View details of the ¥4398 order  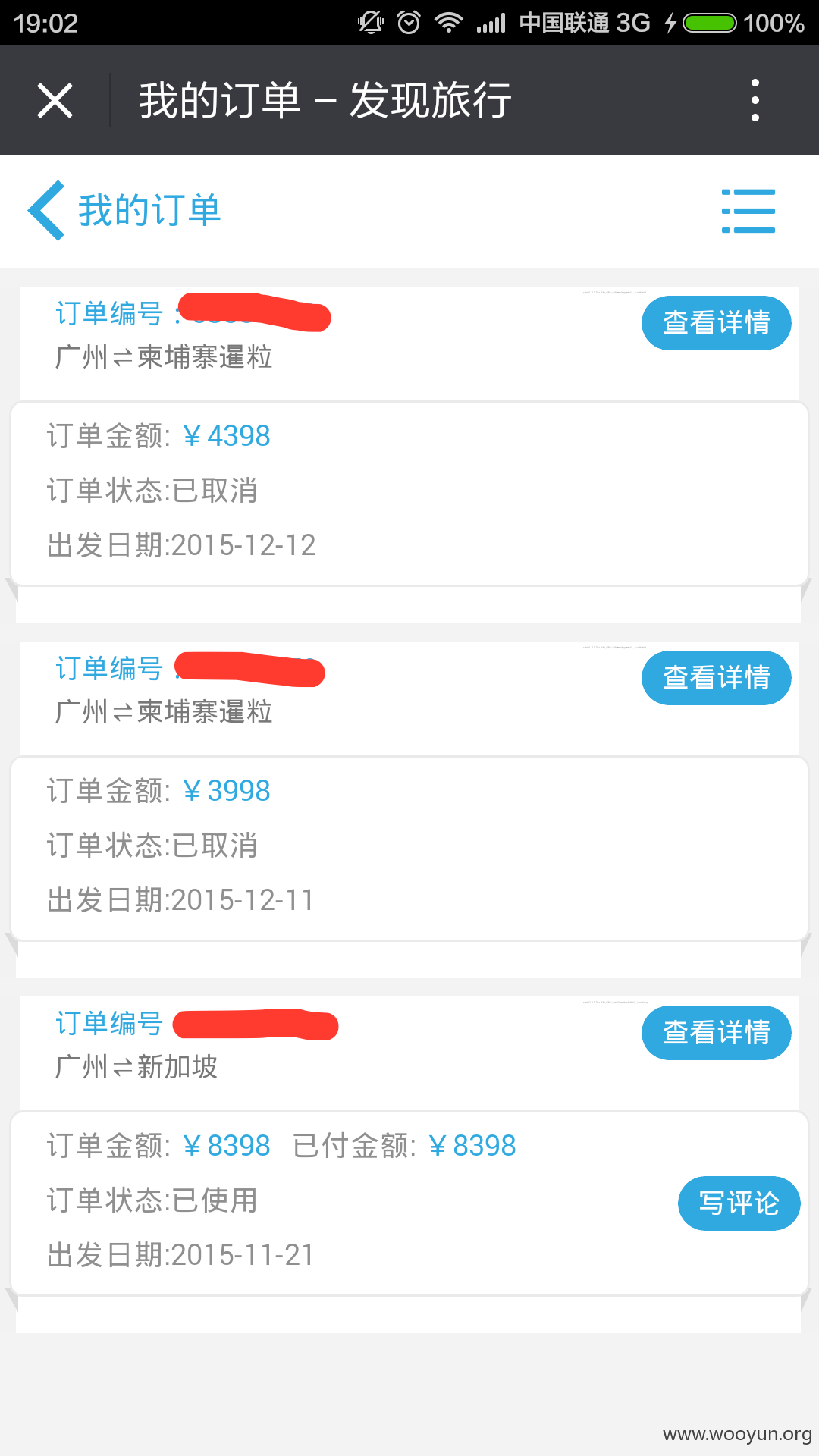coord(717,323)
